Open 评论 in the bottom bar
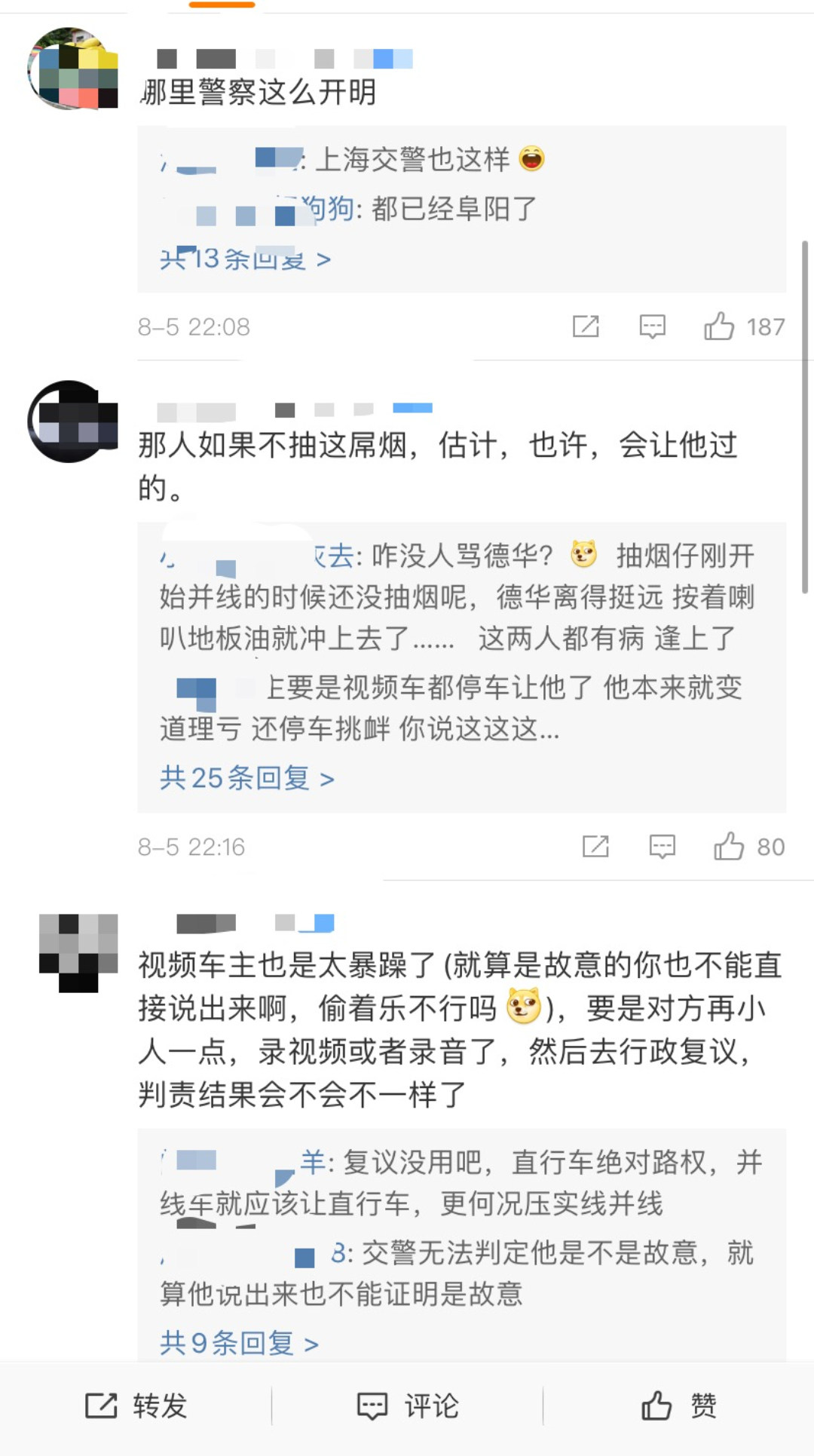The height and width of the screenshot is (1456, 814). point(407,1406)
